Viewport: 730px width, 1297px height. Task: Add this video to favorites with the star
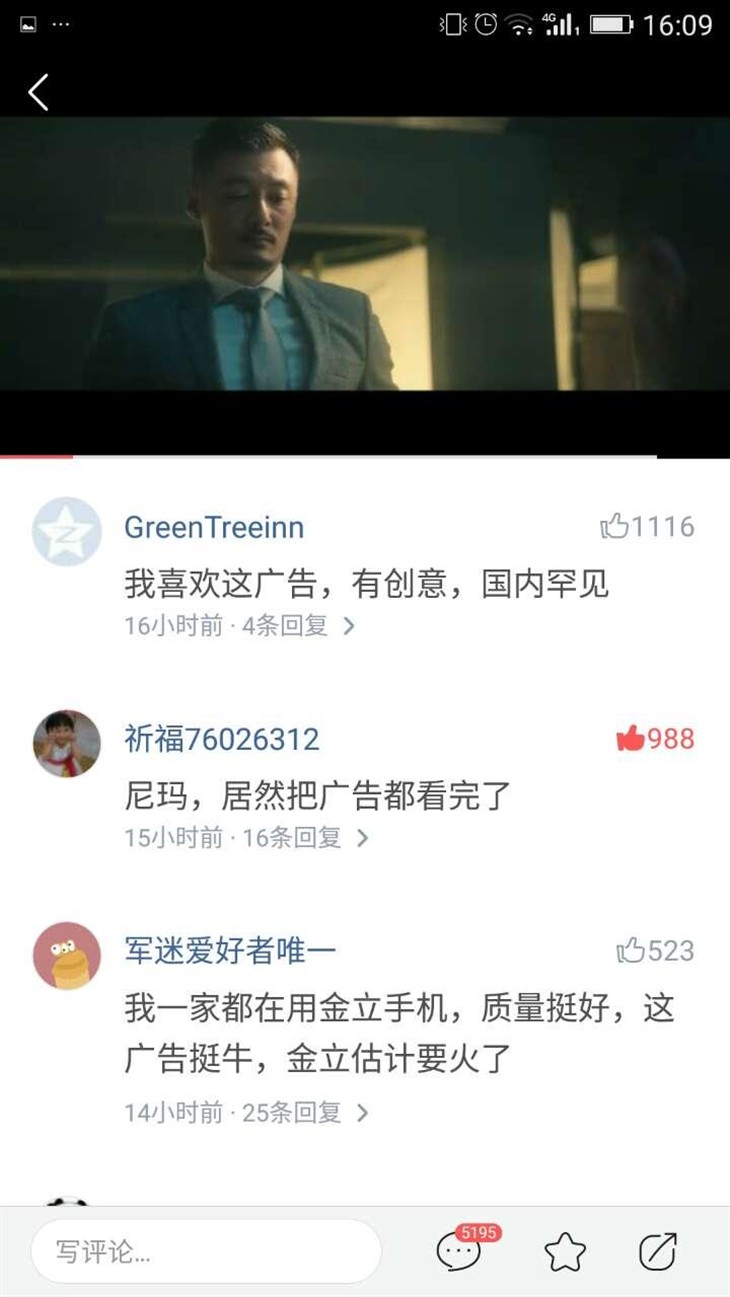[x=564, y=1252]
